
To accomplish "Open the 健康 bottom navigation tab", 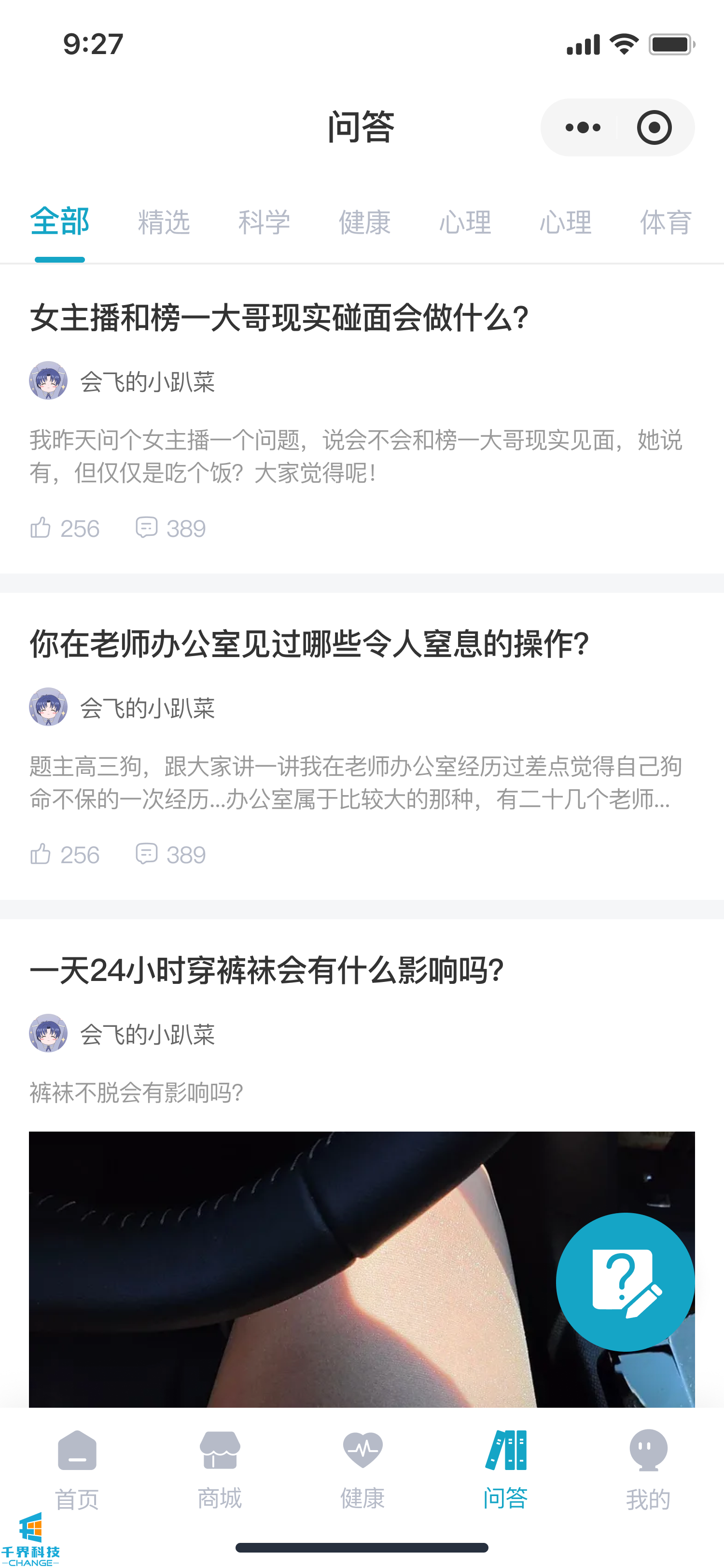I will tap(362, 1468).
